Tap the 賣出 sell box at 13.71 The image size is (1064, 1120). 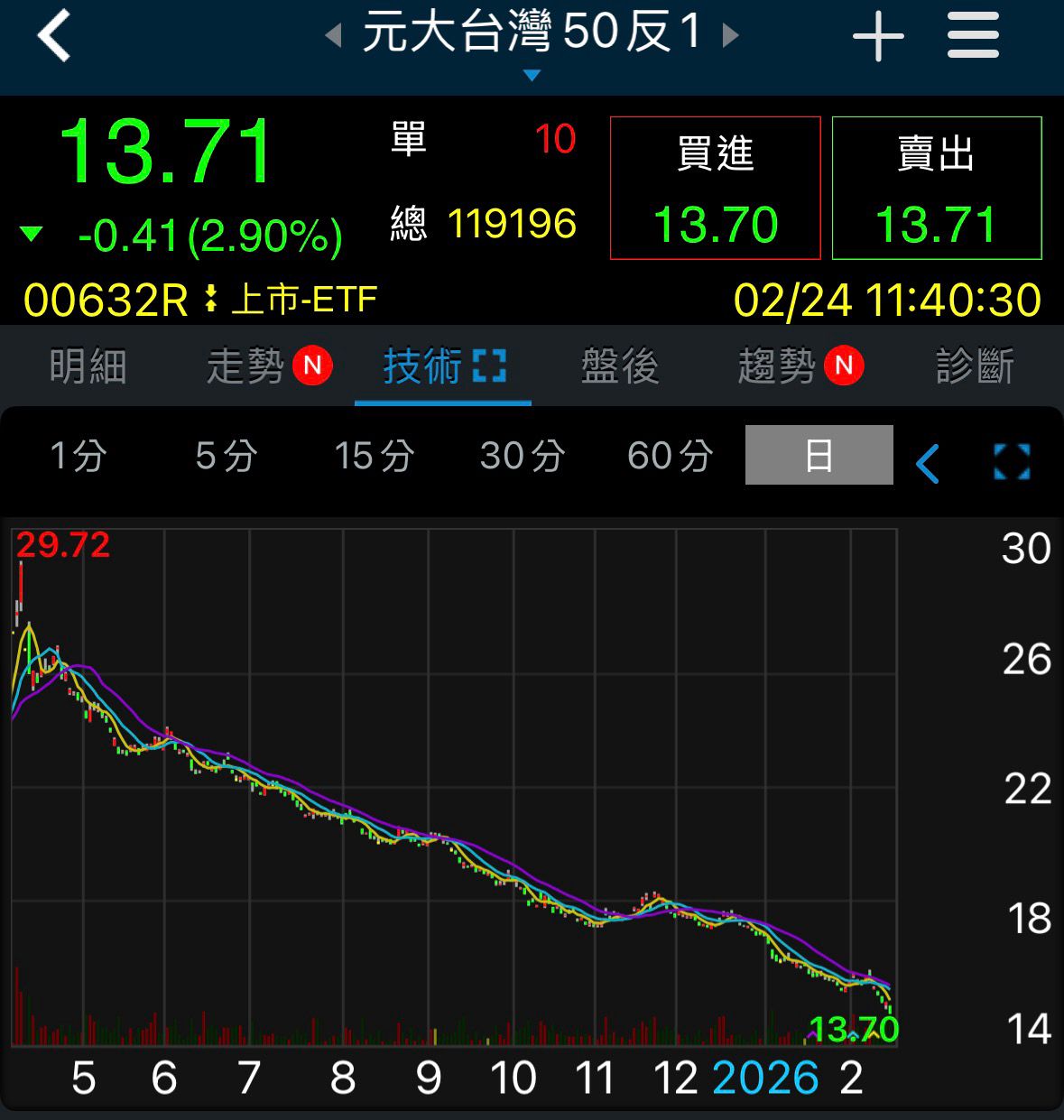(937, 188)
